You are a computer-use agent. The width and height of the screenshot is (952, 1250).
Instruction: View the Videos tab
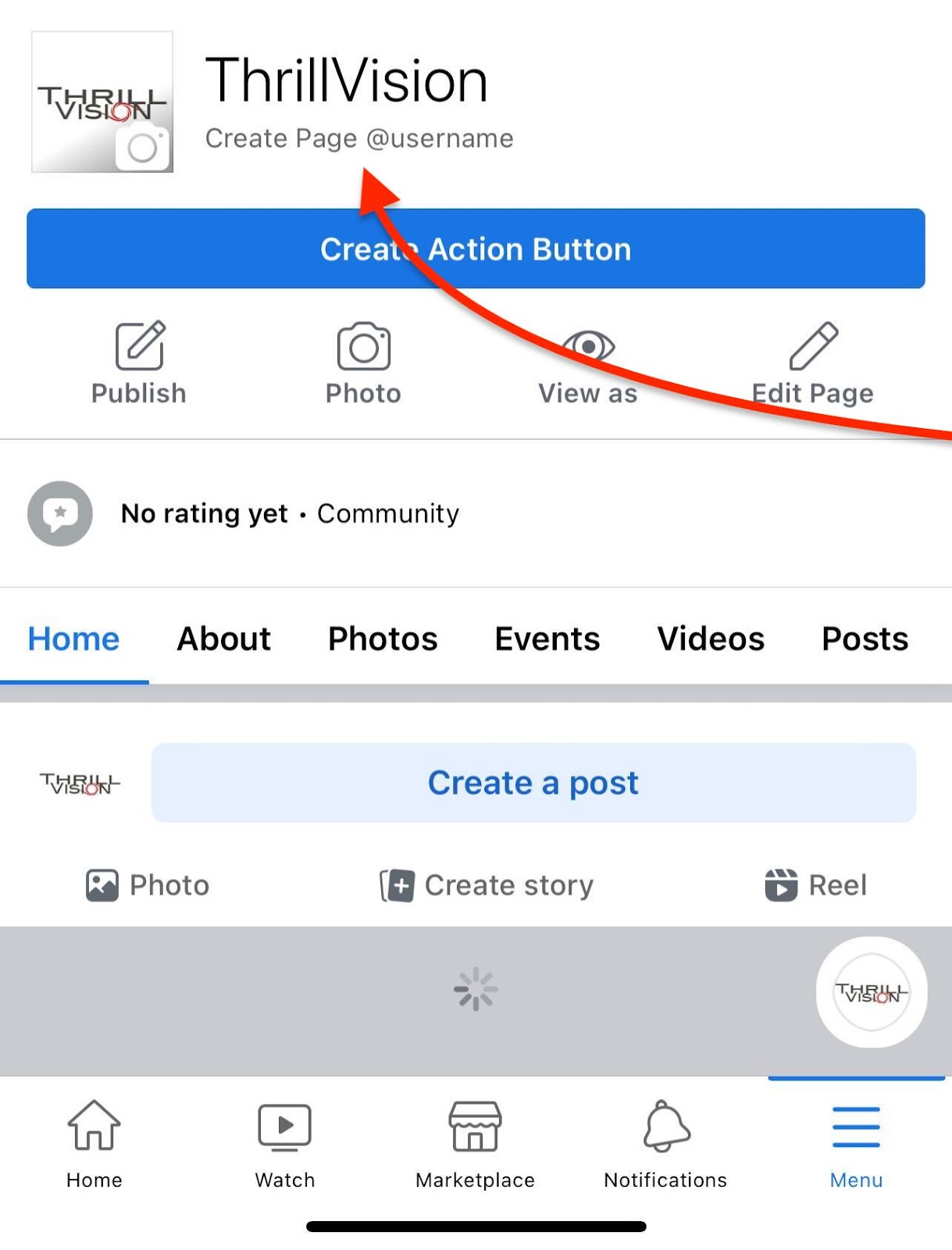pos(710,638)
